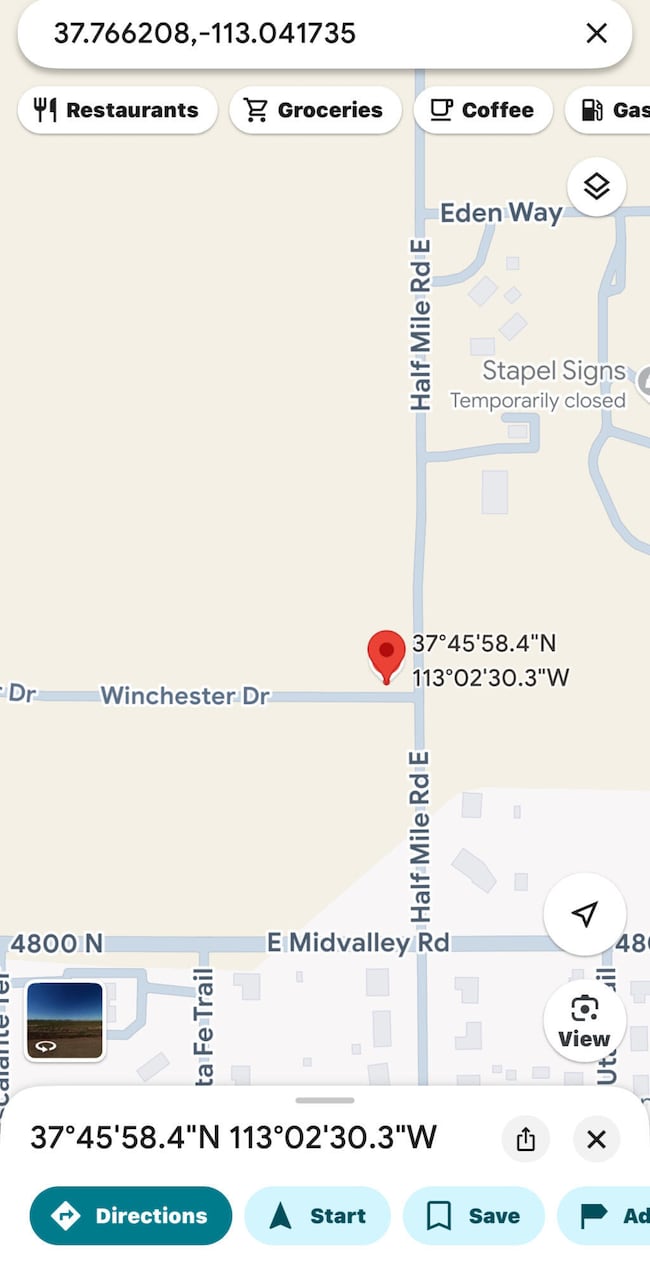Image resolution: width=650 pixels, height=1270 pixels.
Task: Tap the red dropped pin
Action: 386,655
